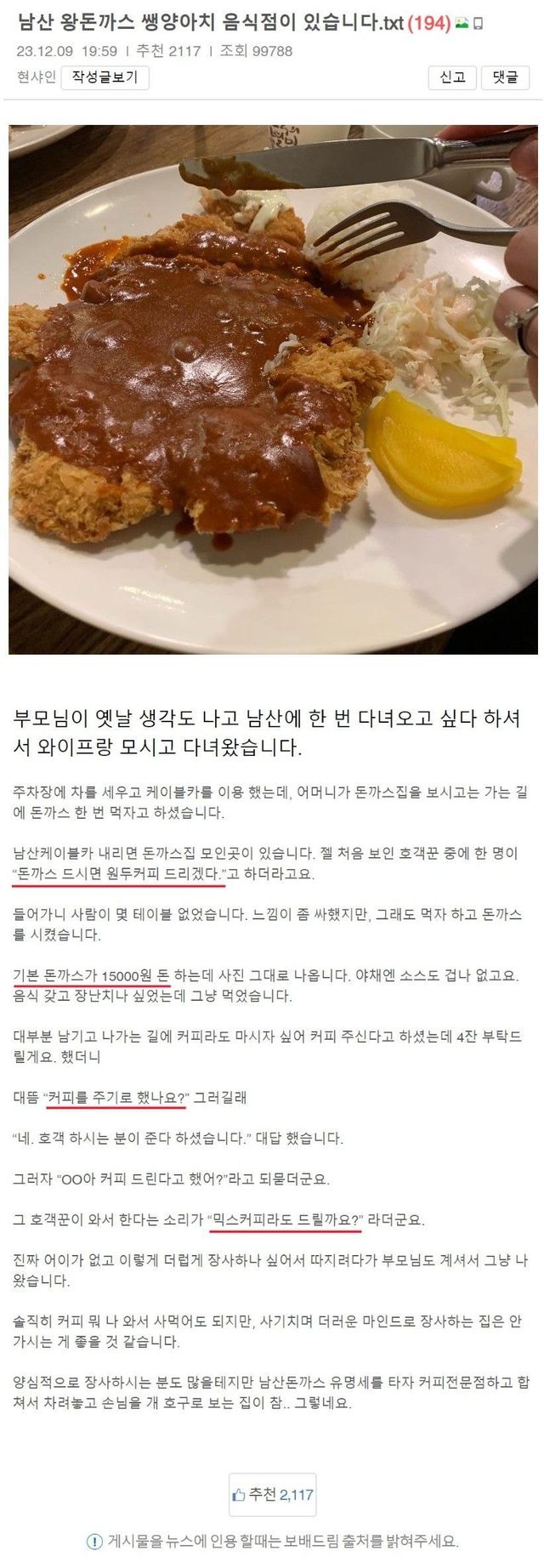Screen dimensions: 544x1568
Task: Recommend the post with 추천 2,117
Action: click(x=273, y=1494)
